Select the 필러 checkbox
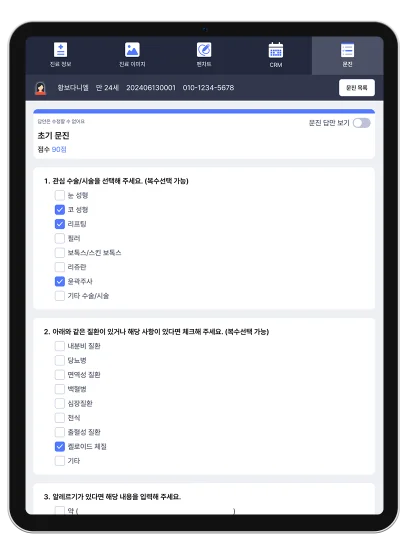Viewport: 407px width, 558px height. pyautogui.click(x=60, y=238)
